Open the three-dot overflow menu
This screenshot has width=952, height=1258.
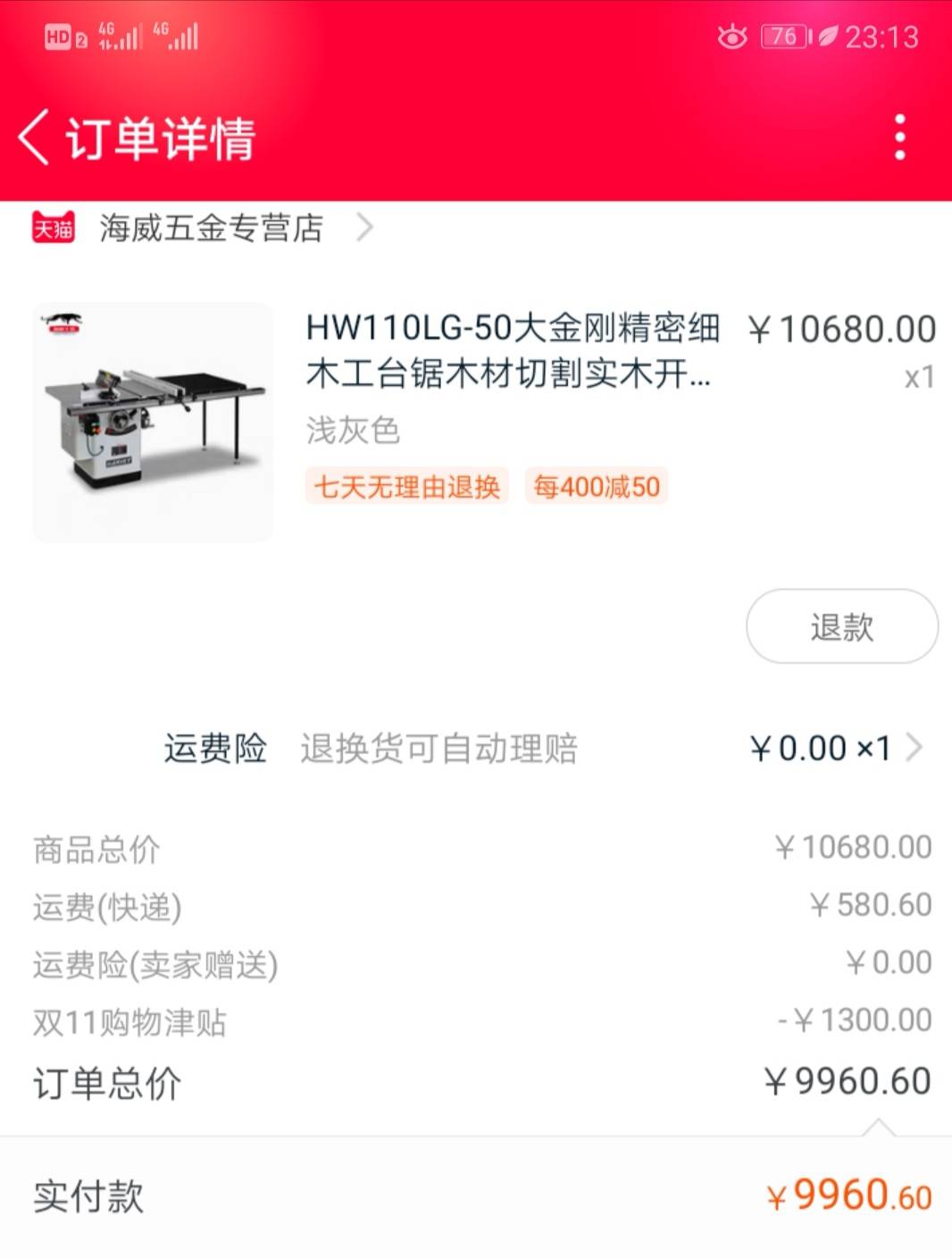[899, 138]
